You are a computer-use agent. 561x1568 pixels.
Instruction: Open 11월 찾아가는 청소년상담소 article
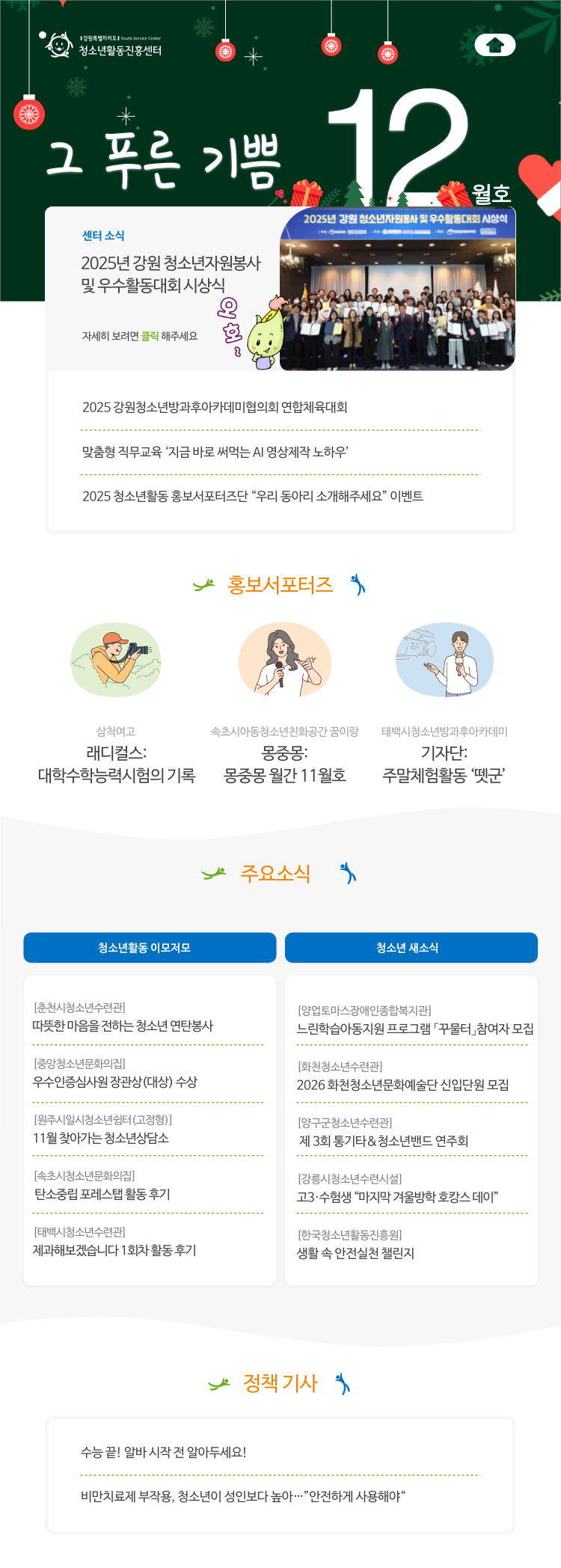coord(101,1138)
